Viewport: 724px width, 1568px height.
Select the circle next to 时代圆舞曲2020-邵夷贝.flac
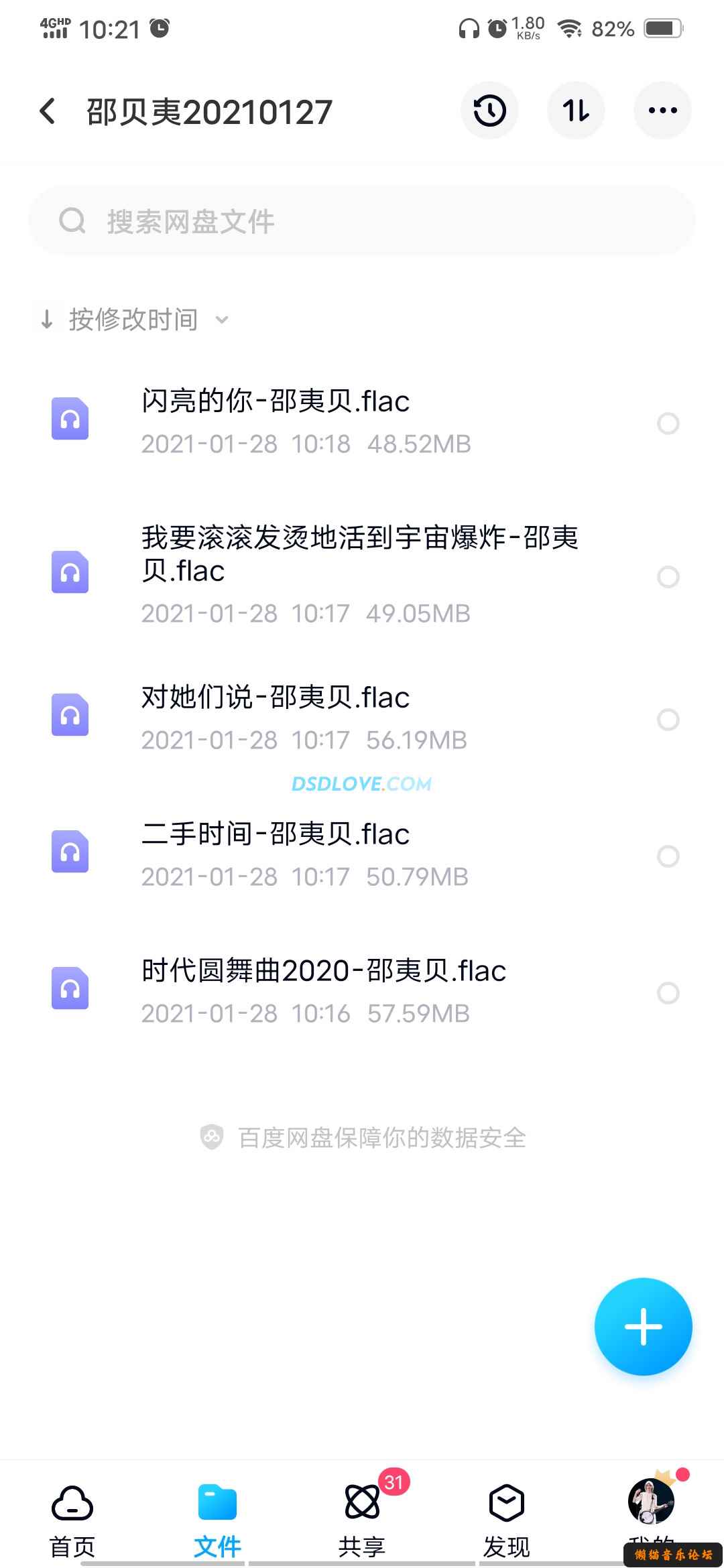coord(668,993)
